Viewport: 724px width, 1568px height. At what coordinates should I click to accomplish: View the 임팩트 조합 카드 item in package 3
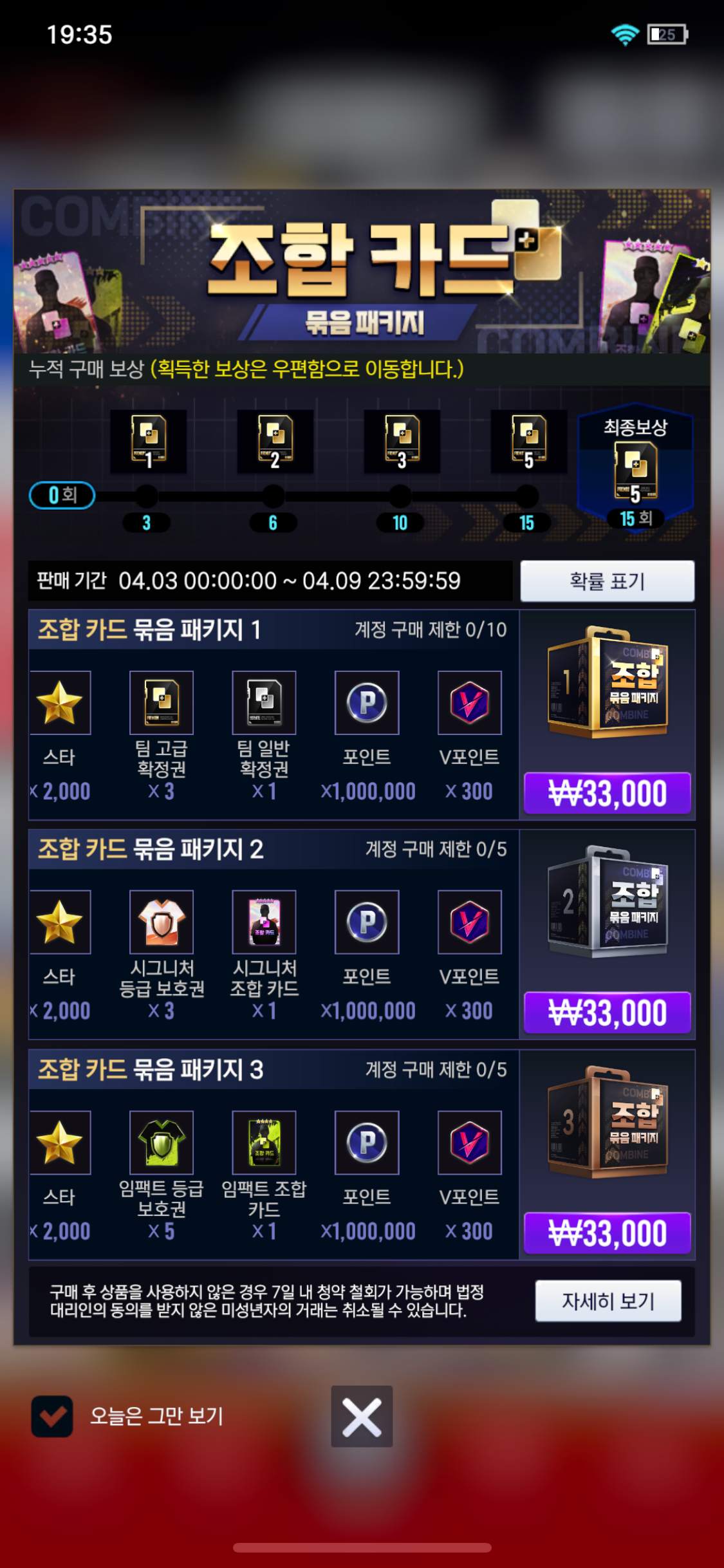[264, 1143]
